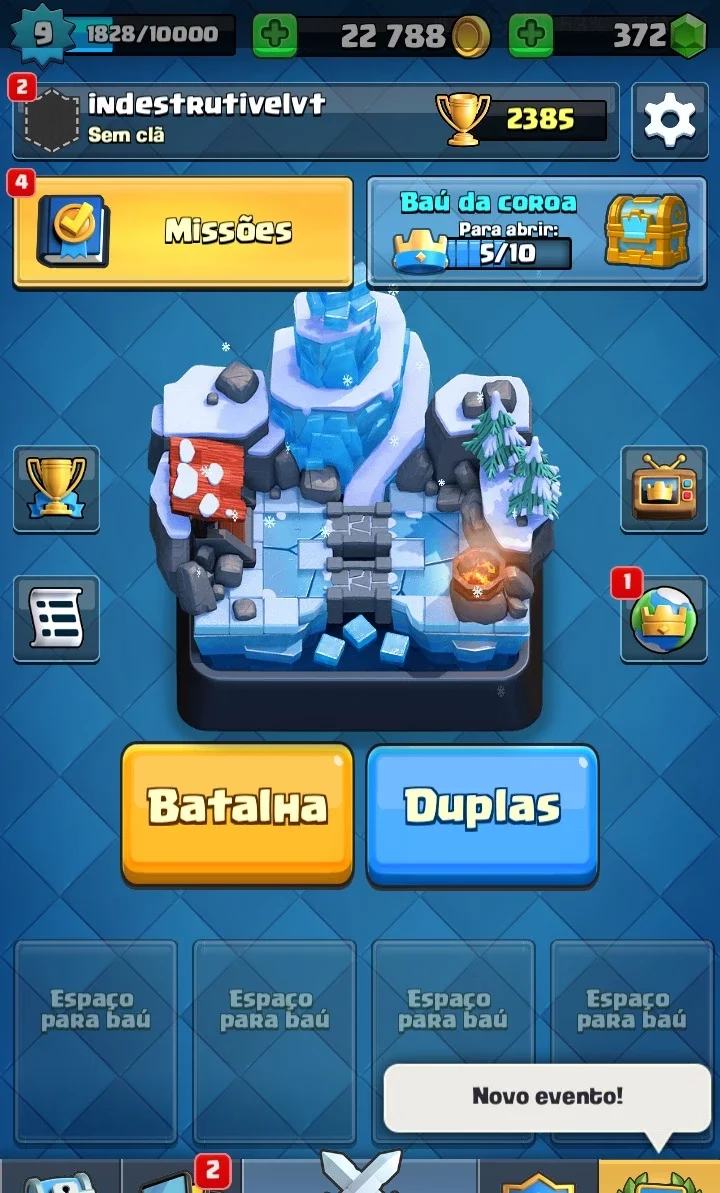720x1193 pixels.
Task: Open the globe crown leaderboard icon
Action: pyautogui.click(x=664, y=619)
